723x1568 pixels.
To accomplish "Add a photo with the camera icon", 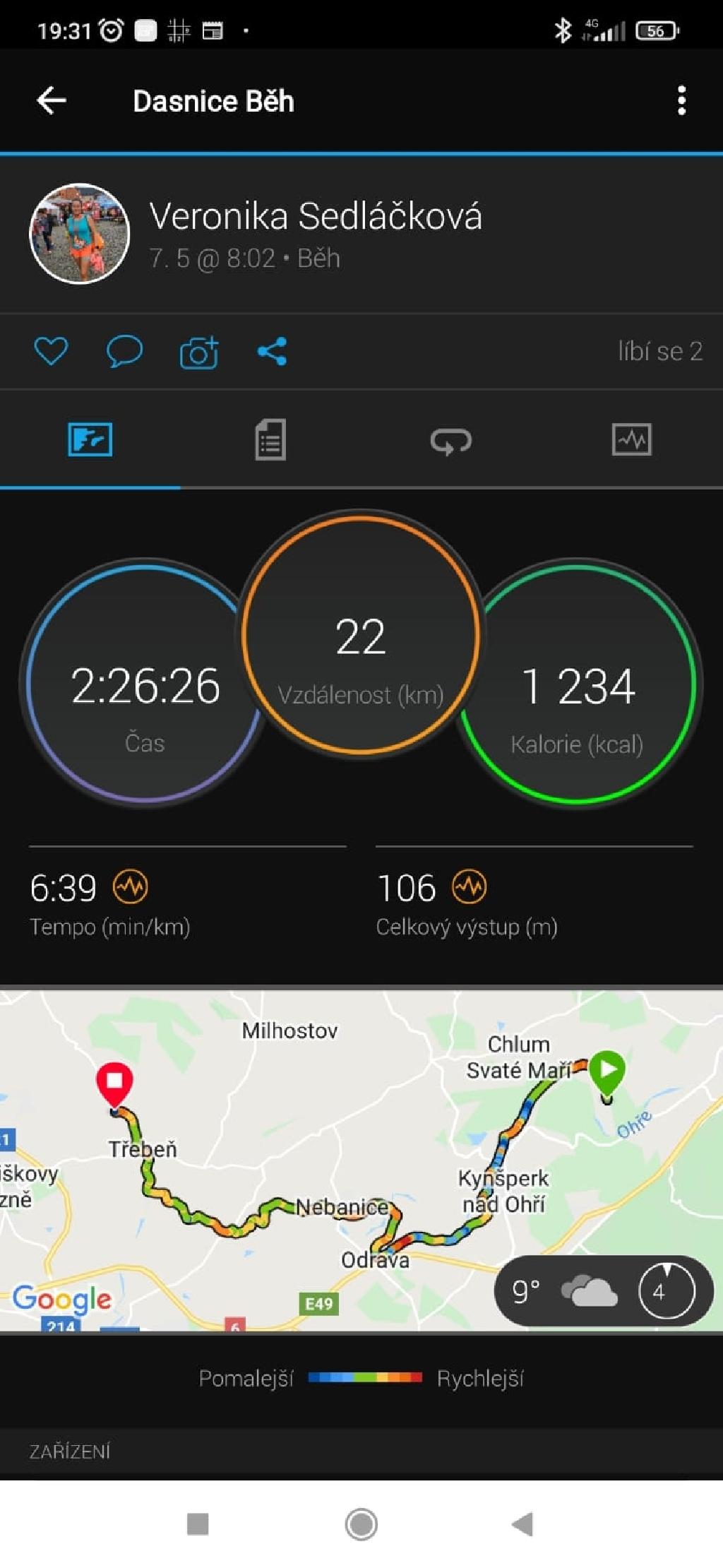I will click(198, 352).
